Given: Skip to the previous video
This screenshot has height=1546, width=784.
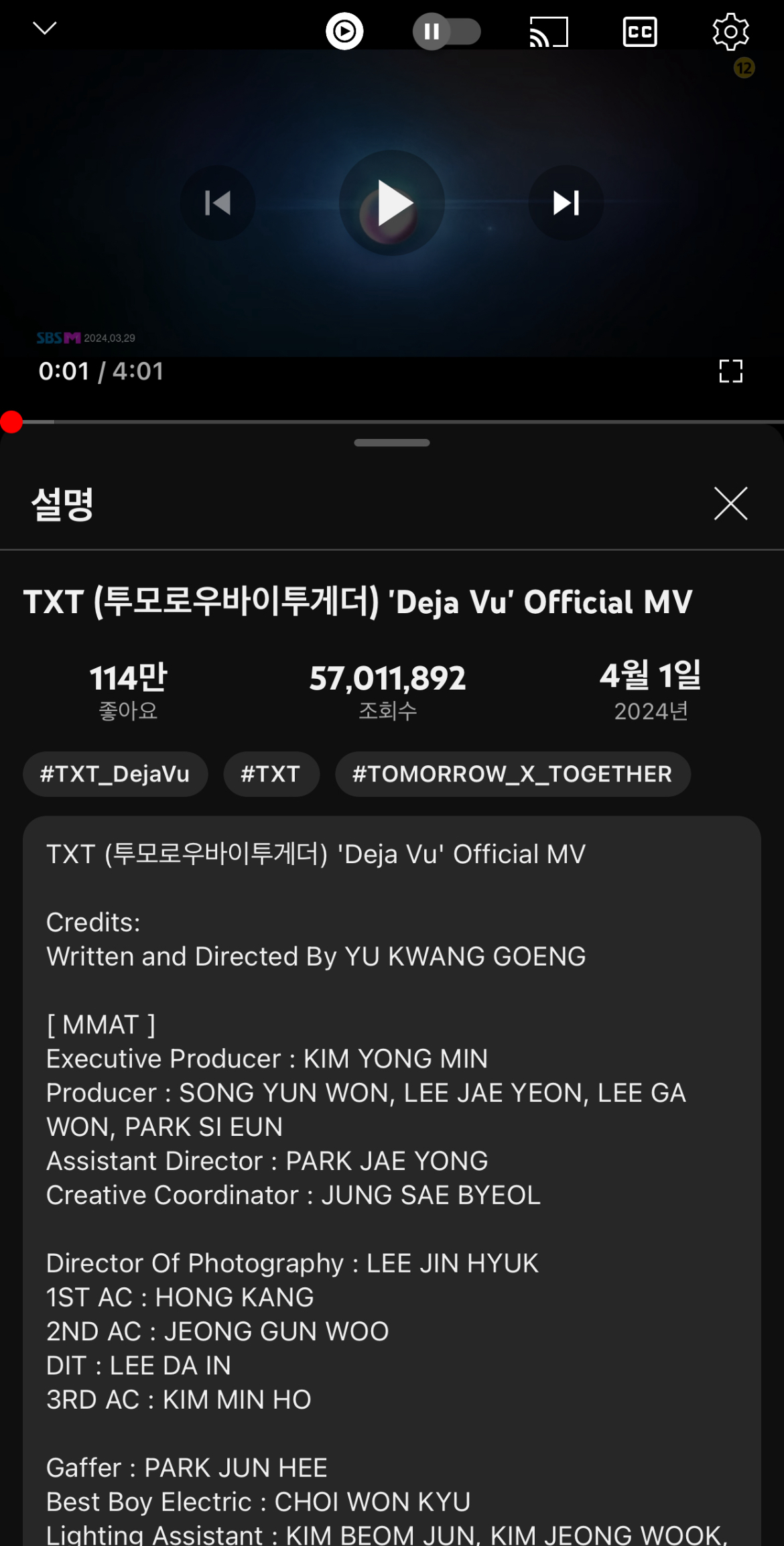Looking at the screenshot, I should [x=218, y=203].
